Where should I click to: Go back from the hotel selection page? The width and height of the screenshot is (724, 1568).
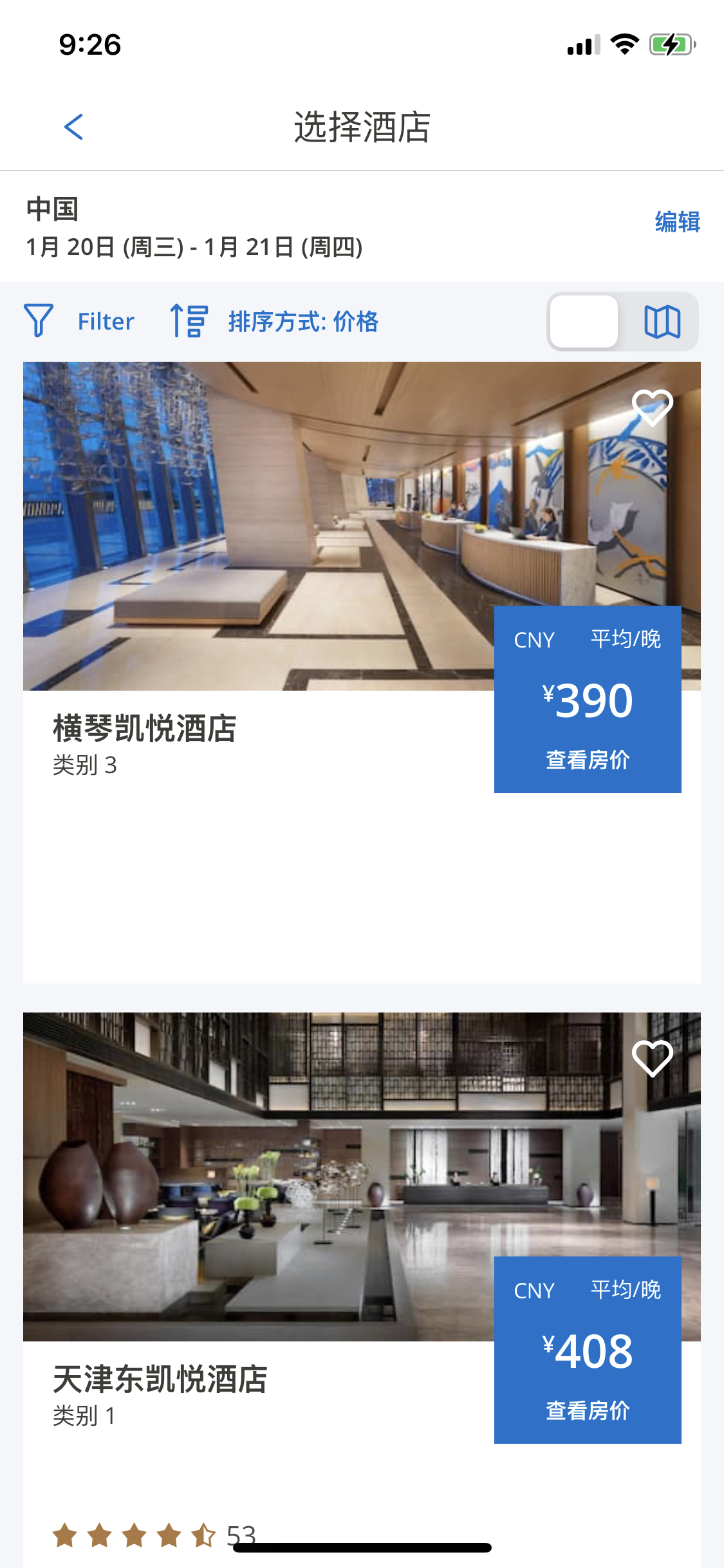74,127
